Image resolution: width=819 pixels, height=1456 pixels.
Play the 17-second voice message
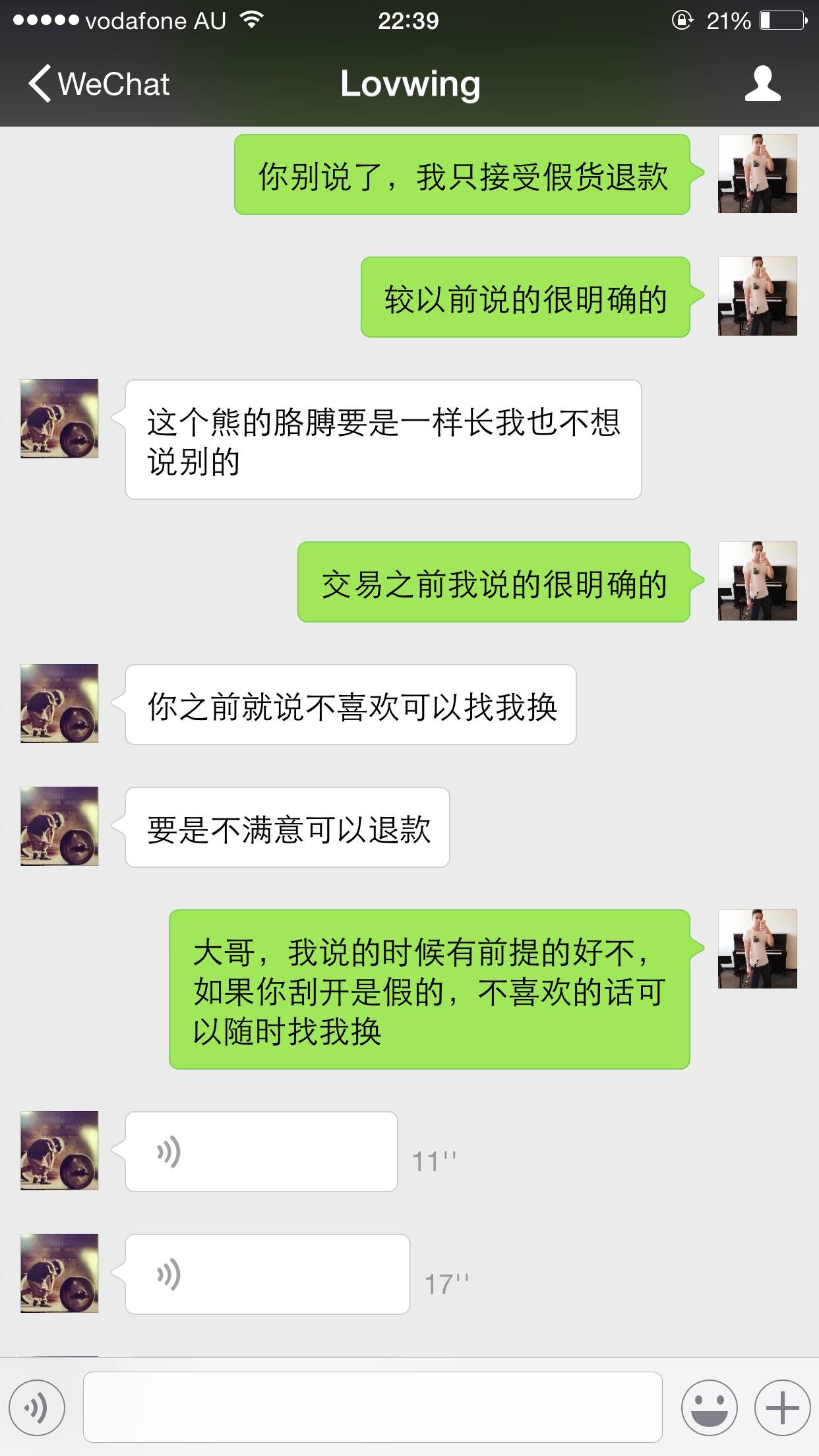267,1274
